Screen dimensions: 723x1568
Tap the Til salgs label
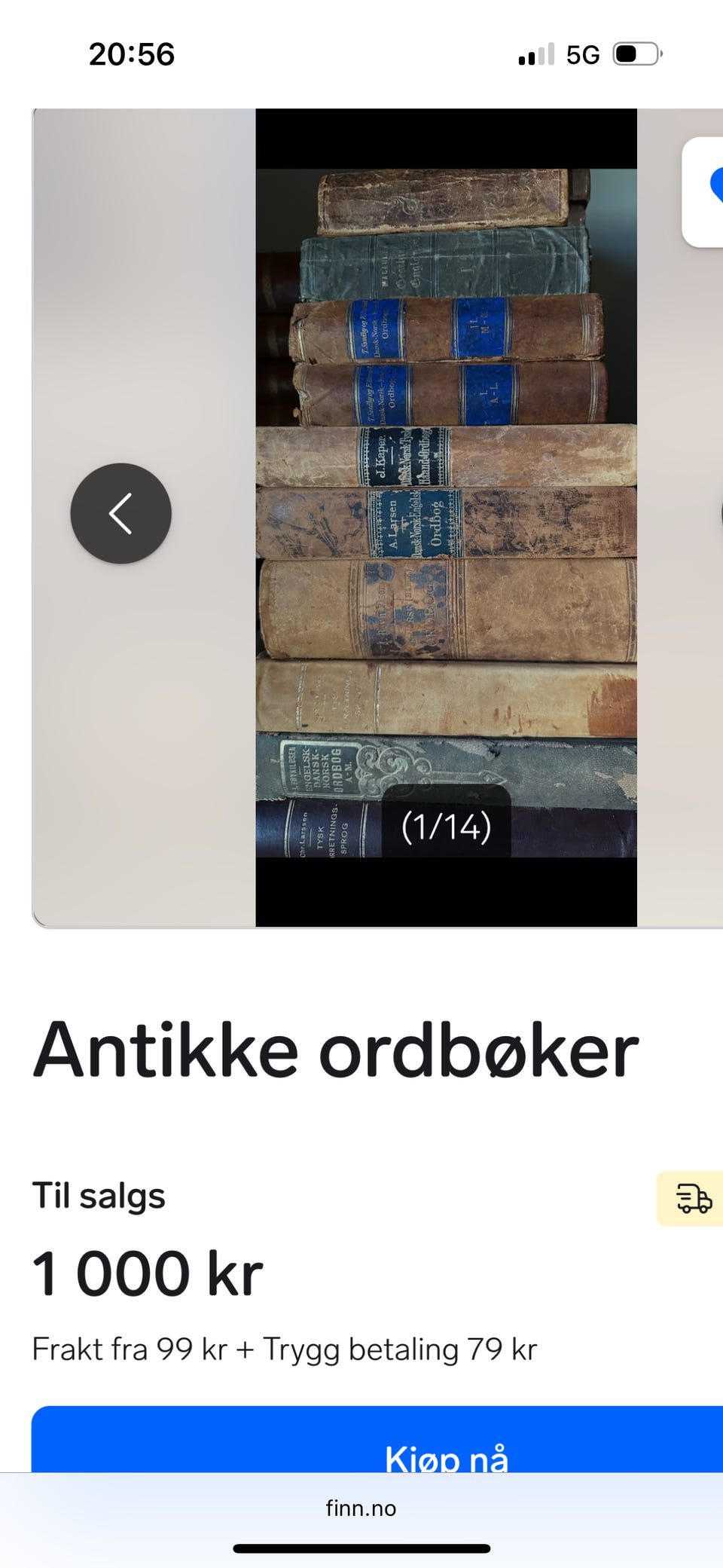click(x=98, y=1195)
